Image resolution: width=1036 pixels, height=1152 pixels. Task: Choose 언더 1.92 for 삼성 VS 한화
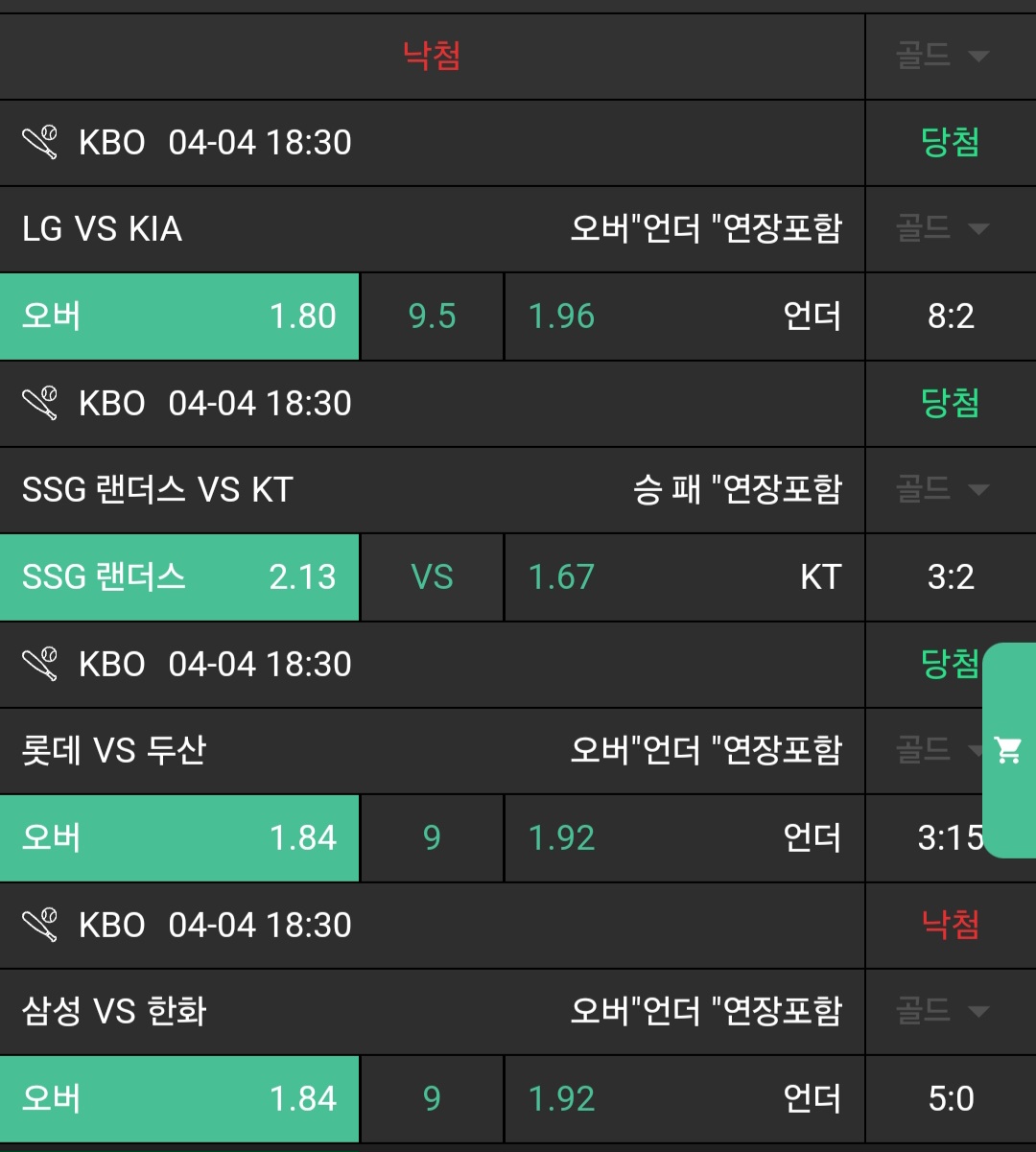(684, 1099)
